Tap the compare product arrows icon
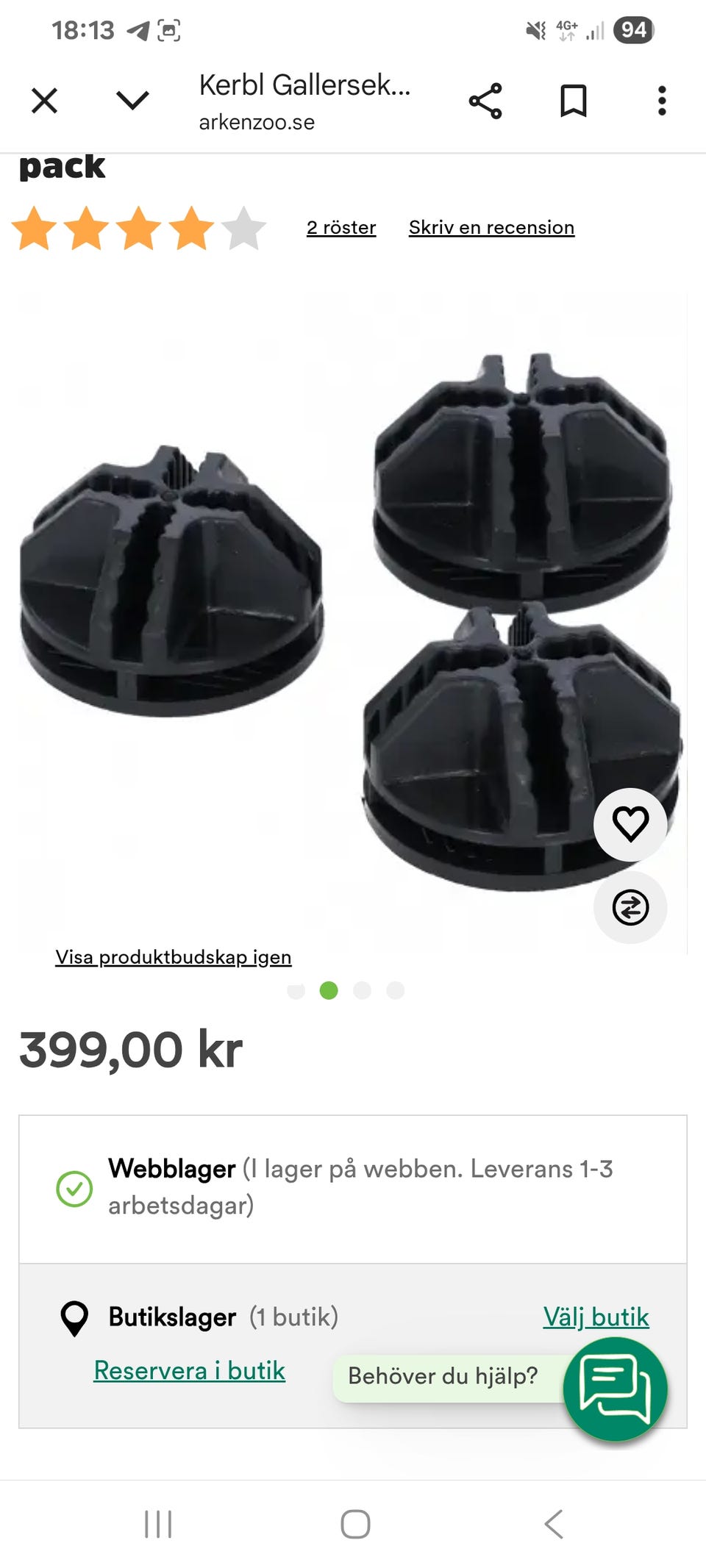This screenshot has width=706, height=1568. 630,907
